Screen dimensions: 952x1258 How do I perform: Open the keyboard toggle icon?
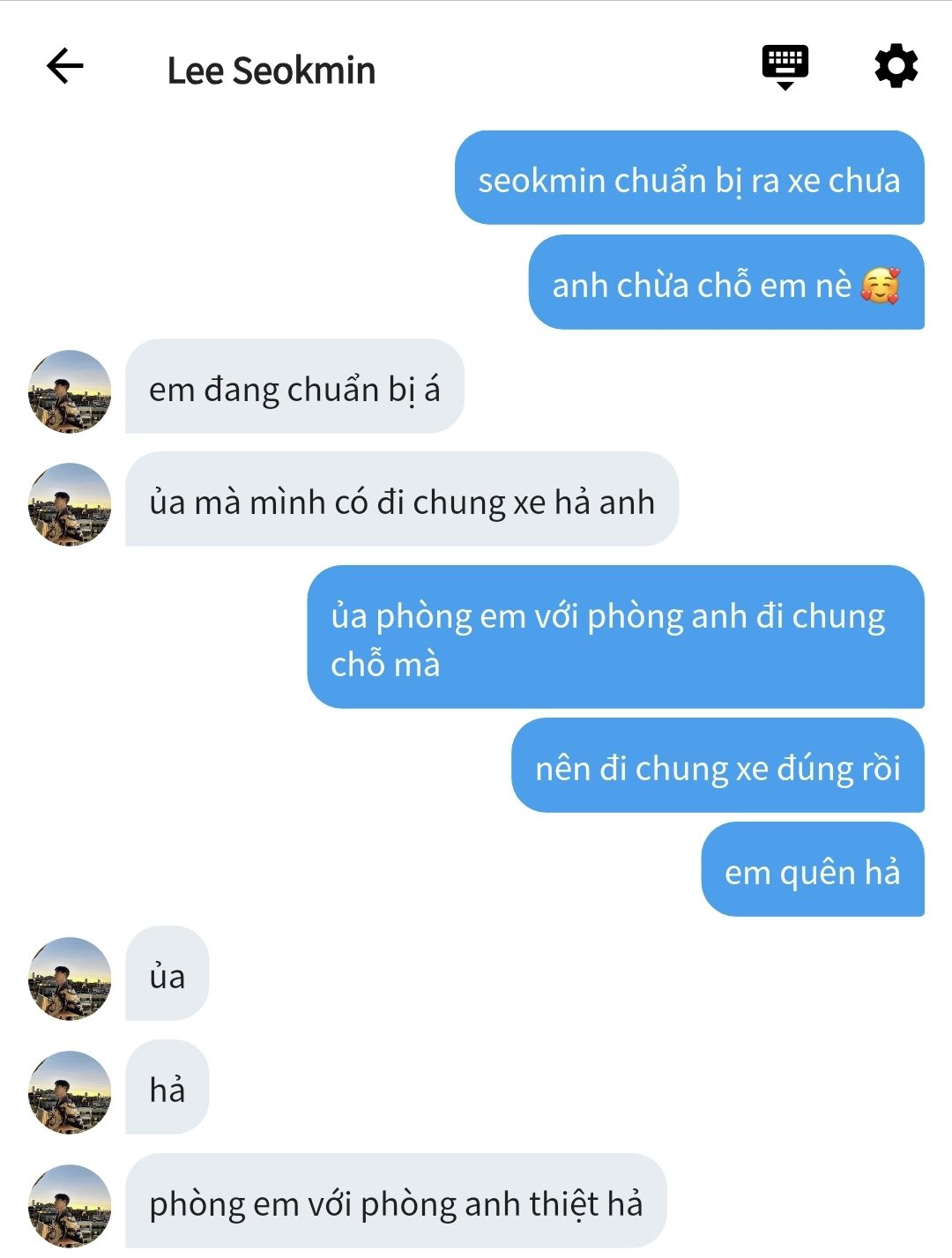point(785,67)
